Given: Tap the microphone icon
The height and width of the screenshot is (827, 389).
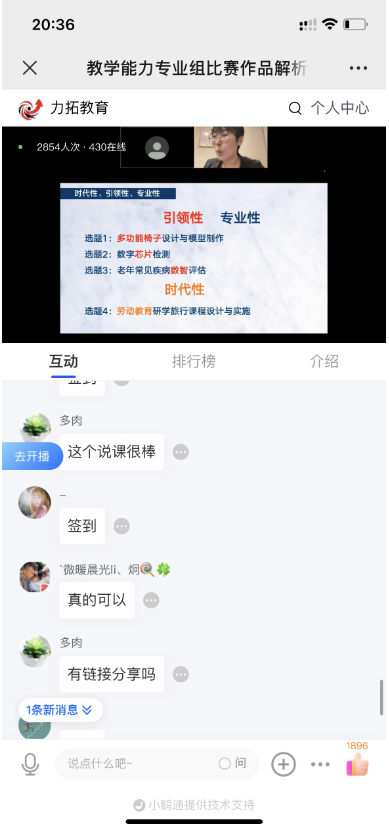Looking at the screenshot, I should click(30, 764).
